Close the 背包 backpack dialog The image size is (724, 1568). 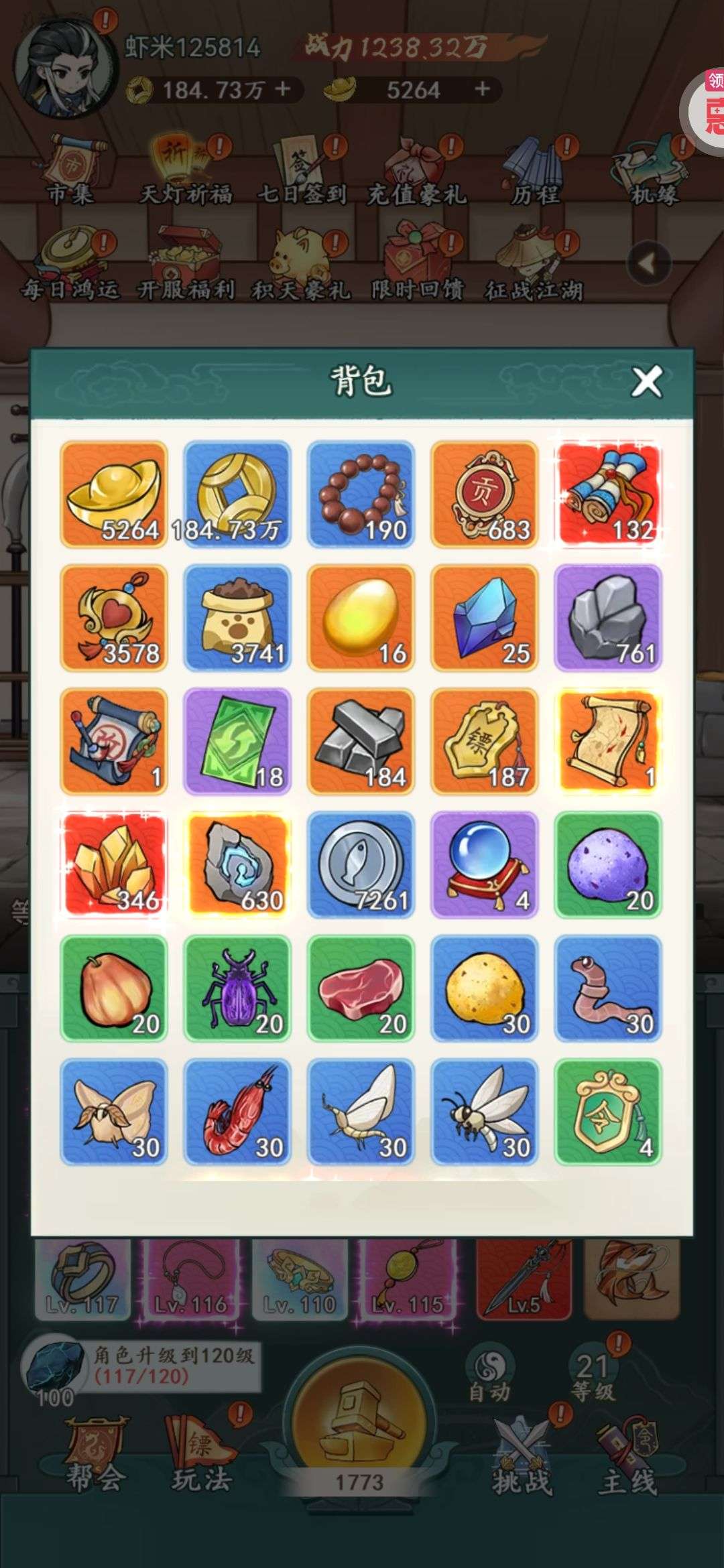point(647,382)
